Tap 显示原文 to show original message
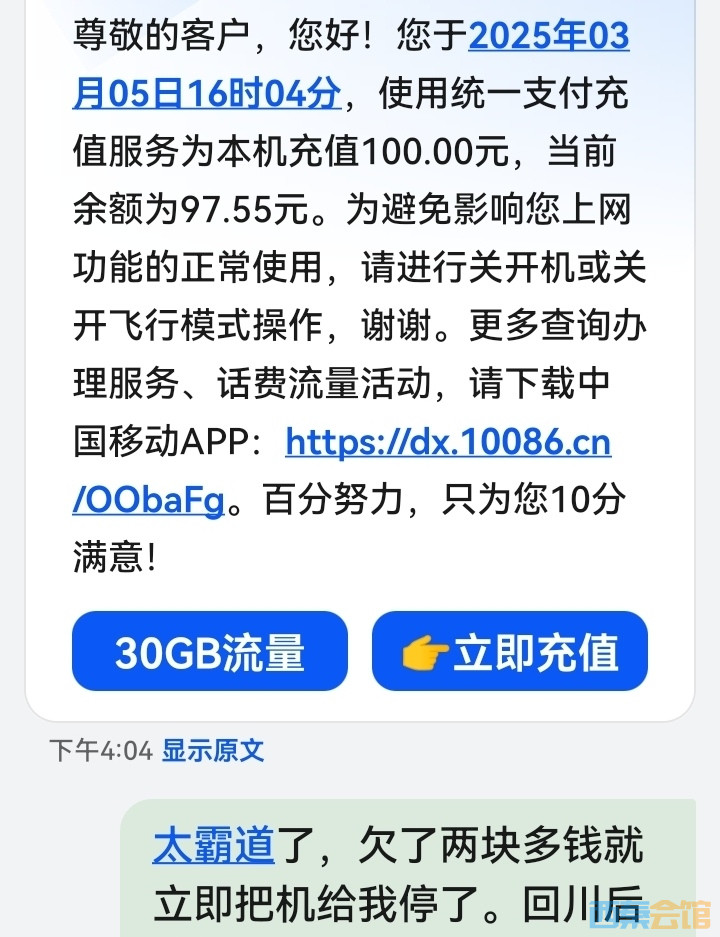 click(x=213, y=750)
